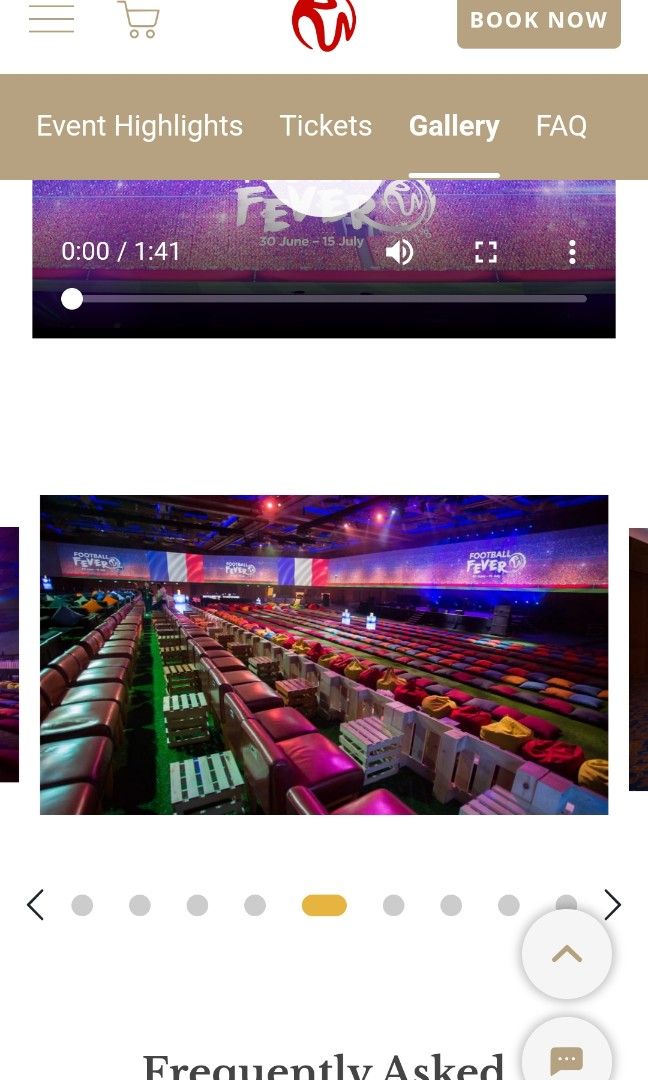
Task: Open the hamburger menu
Action: [x=51, y=18]
